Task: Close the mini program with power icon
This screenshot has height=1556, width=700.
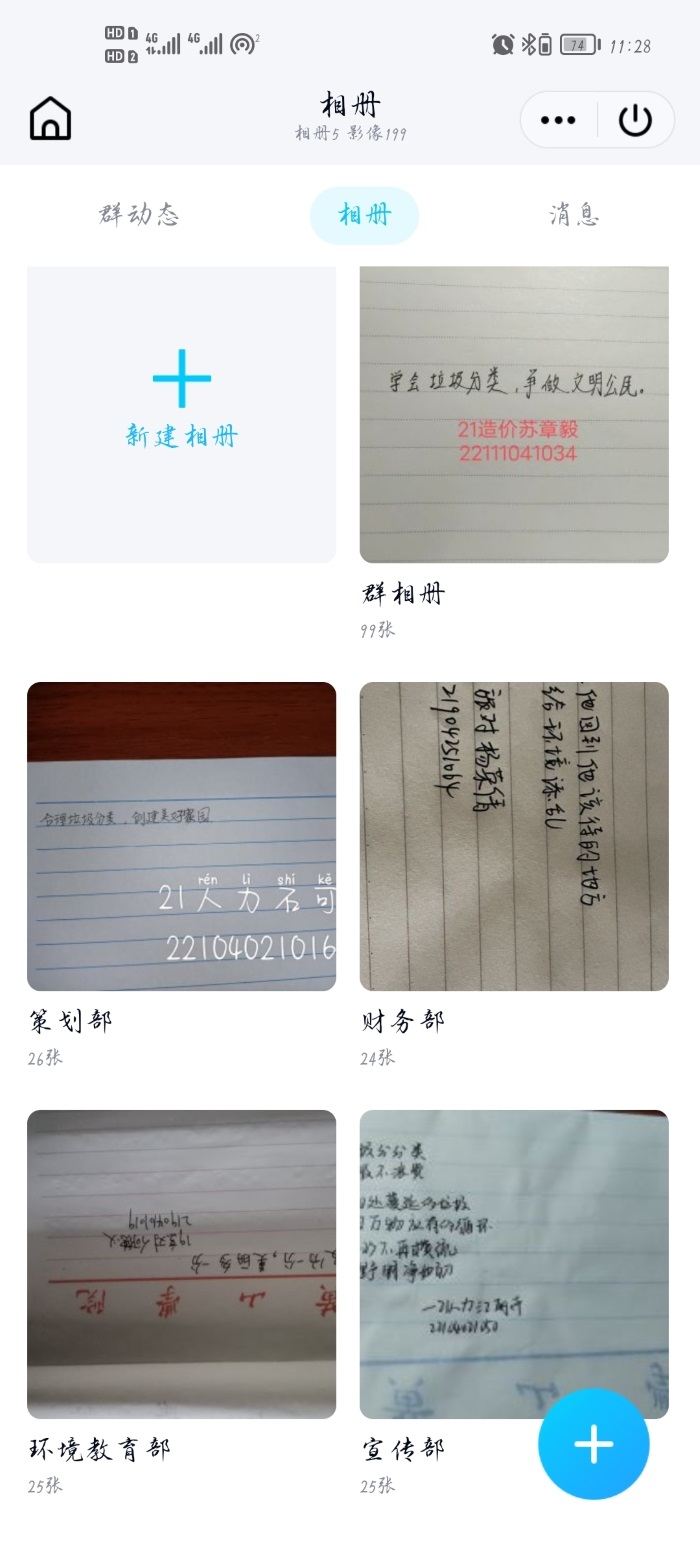Action: 635,120
